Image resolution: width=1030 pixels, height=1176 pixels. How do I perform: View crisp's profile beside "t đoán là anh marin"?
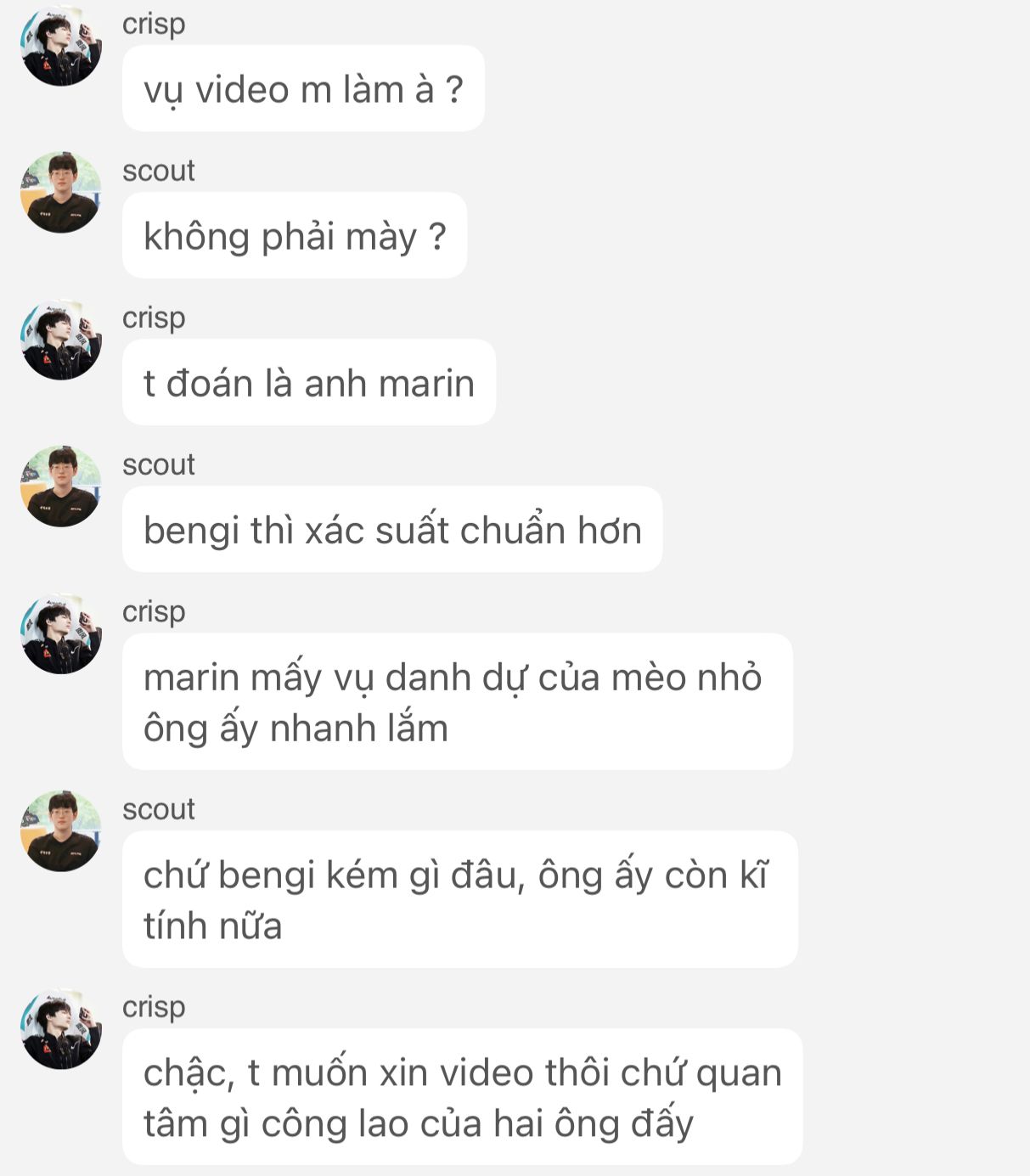pyautogui.click(x=60, y=340)
